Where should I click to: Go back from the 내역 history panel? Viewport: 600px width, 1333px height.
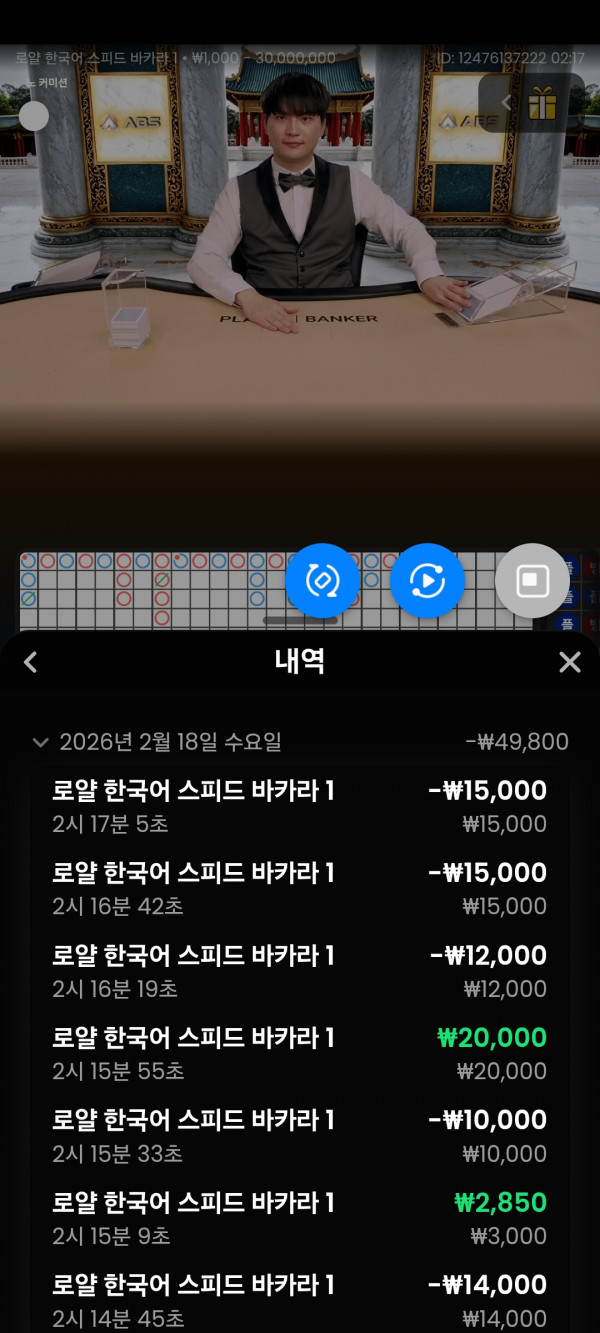click(x=31, y=662)
